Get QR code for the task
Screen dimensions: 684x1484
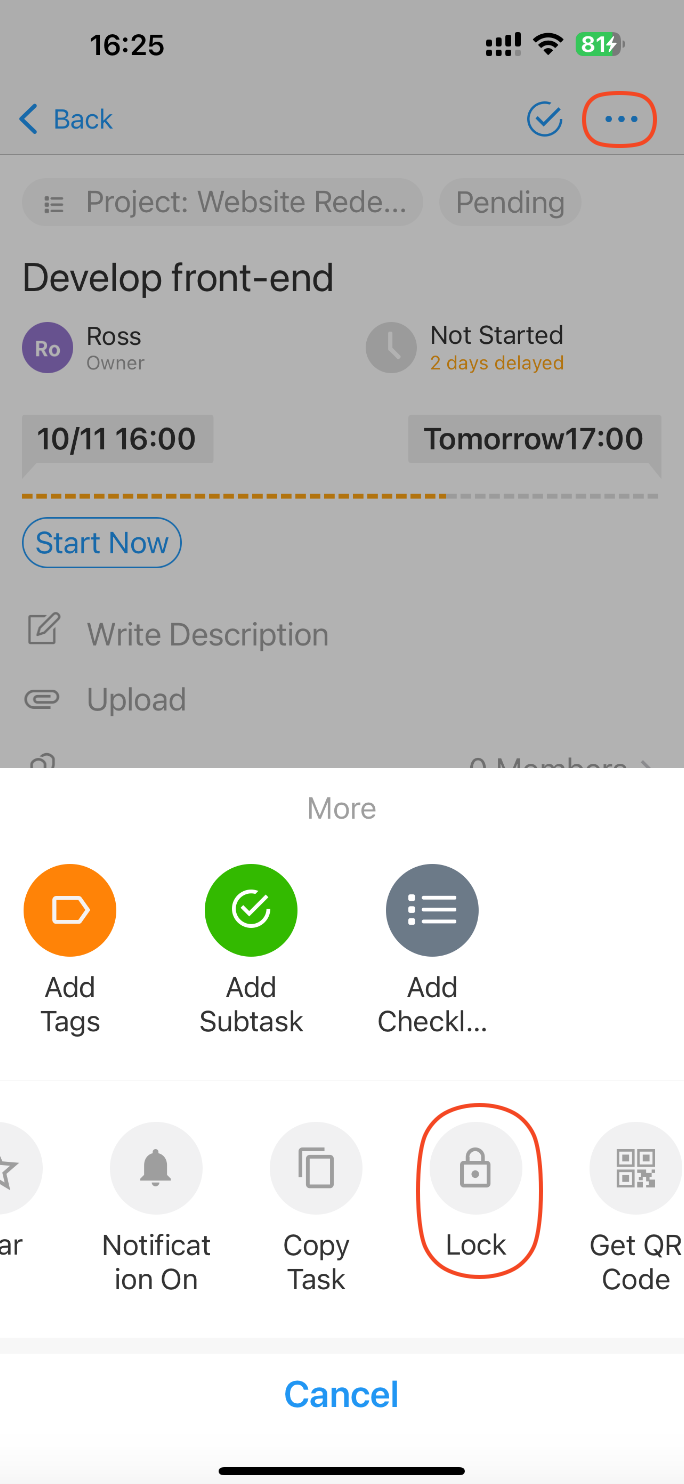tap(636, 1168)
